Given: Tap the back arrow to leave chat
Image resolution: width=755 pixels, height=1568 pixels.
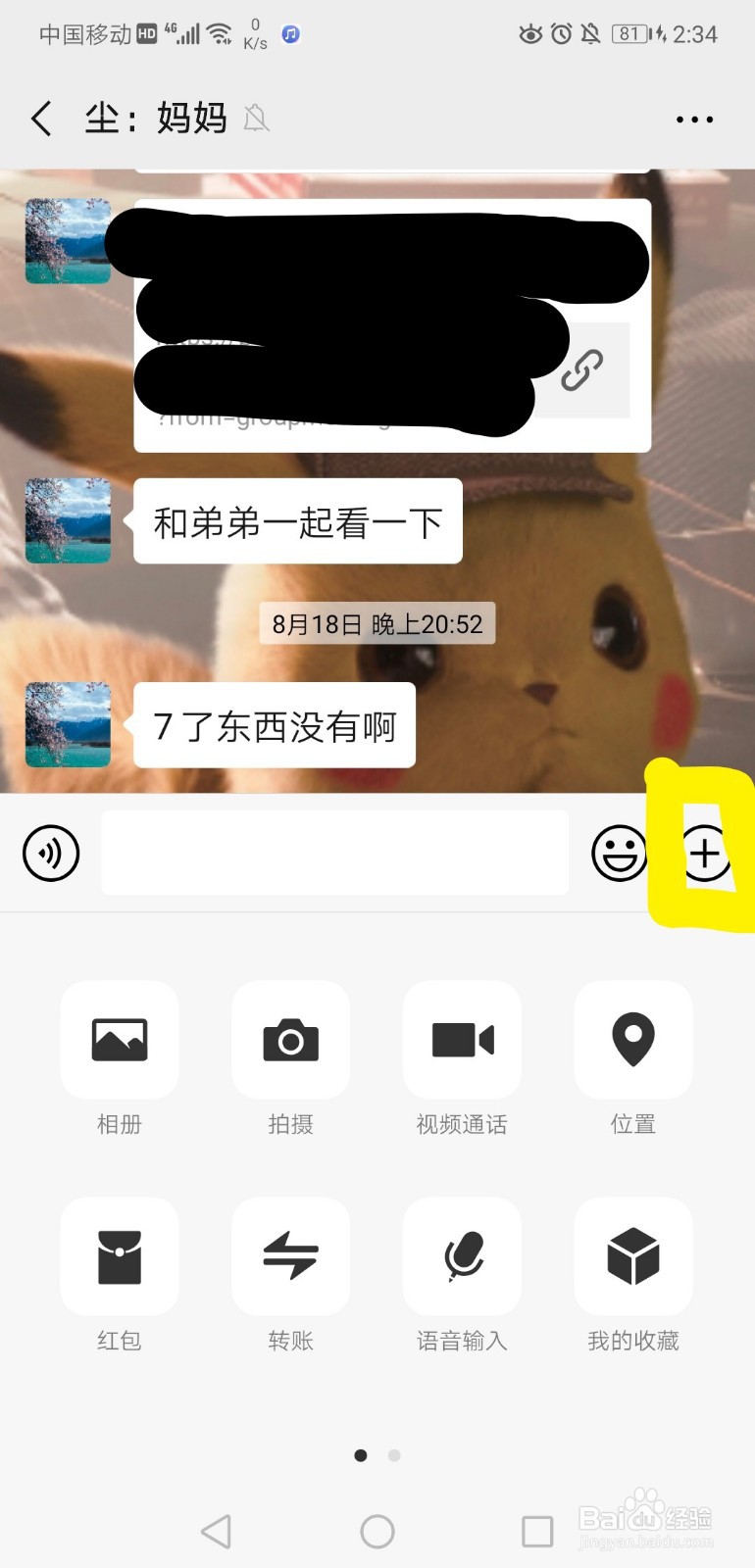Looking at the screenshot, I should (40, 118).
